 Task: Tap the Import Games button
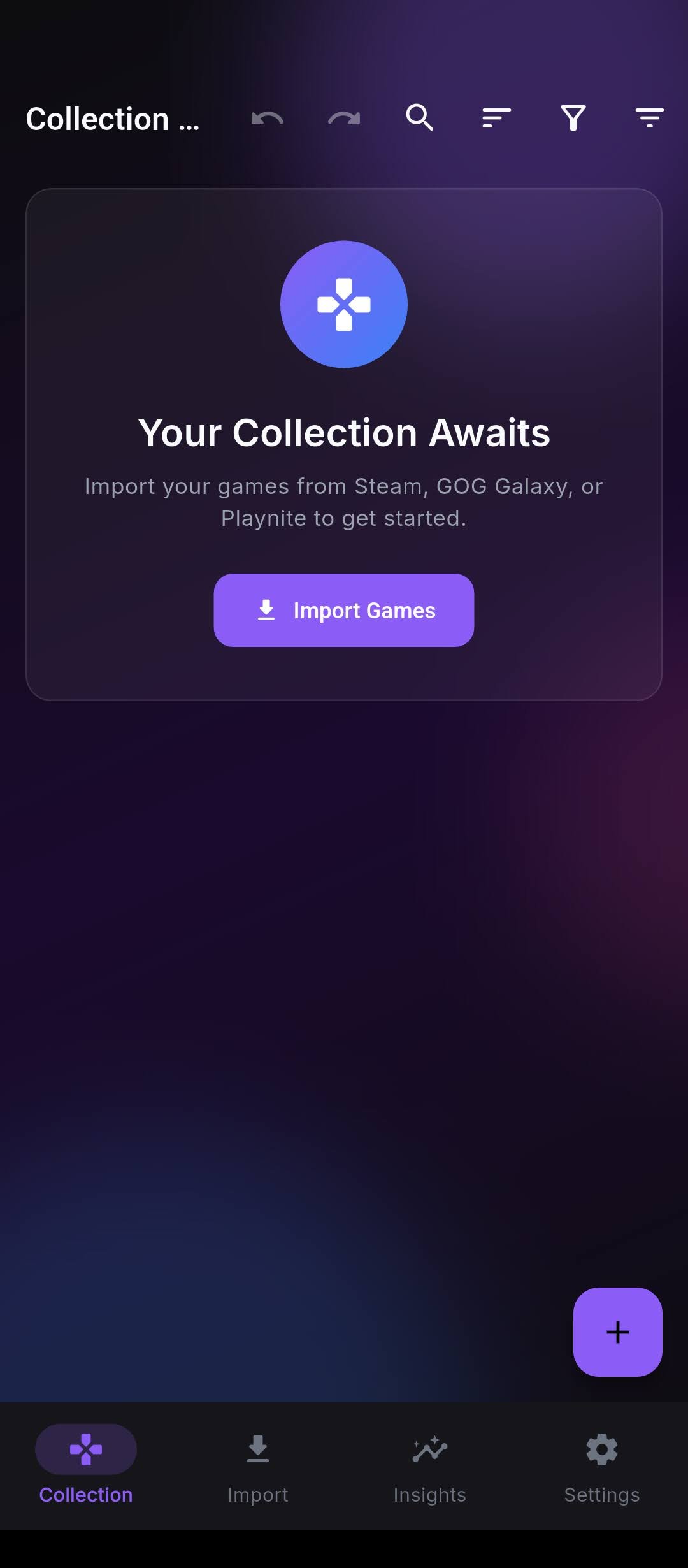(344, 610)
